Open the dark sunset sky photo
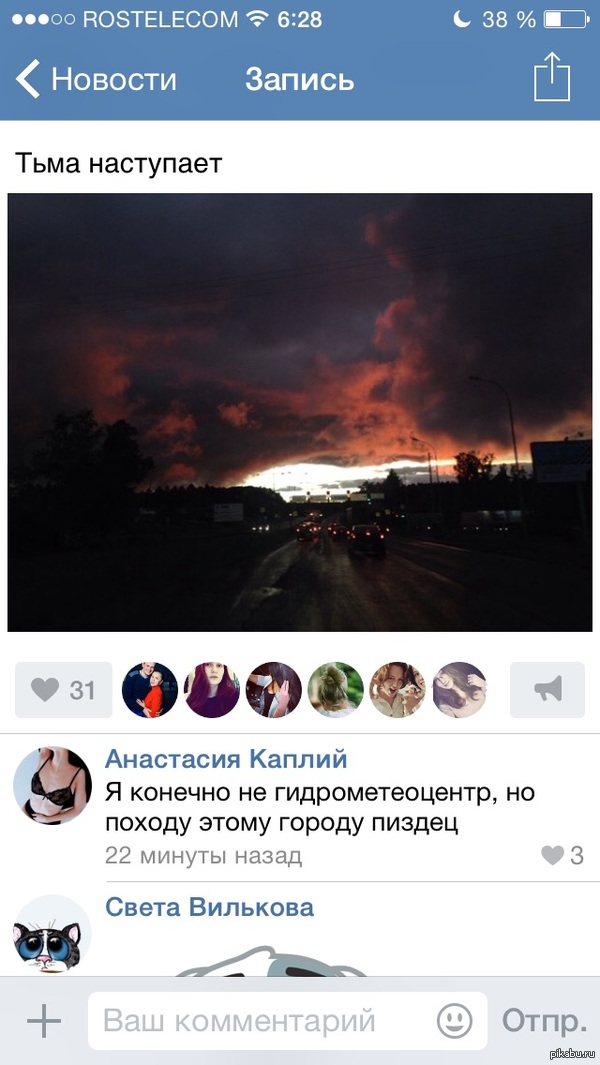The height and width of the screenshot is (1065, 600). coord(300,412)
